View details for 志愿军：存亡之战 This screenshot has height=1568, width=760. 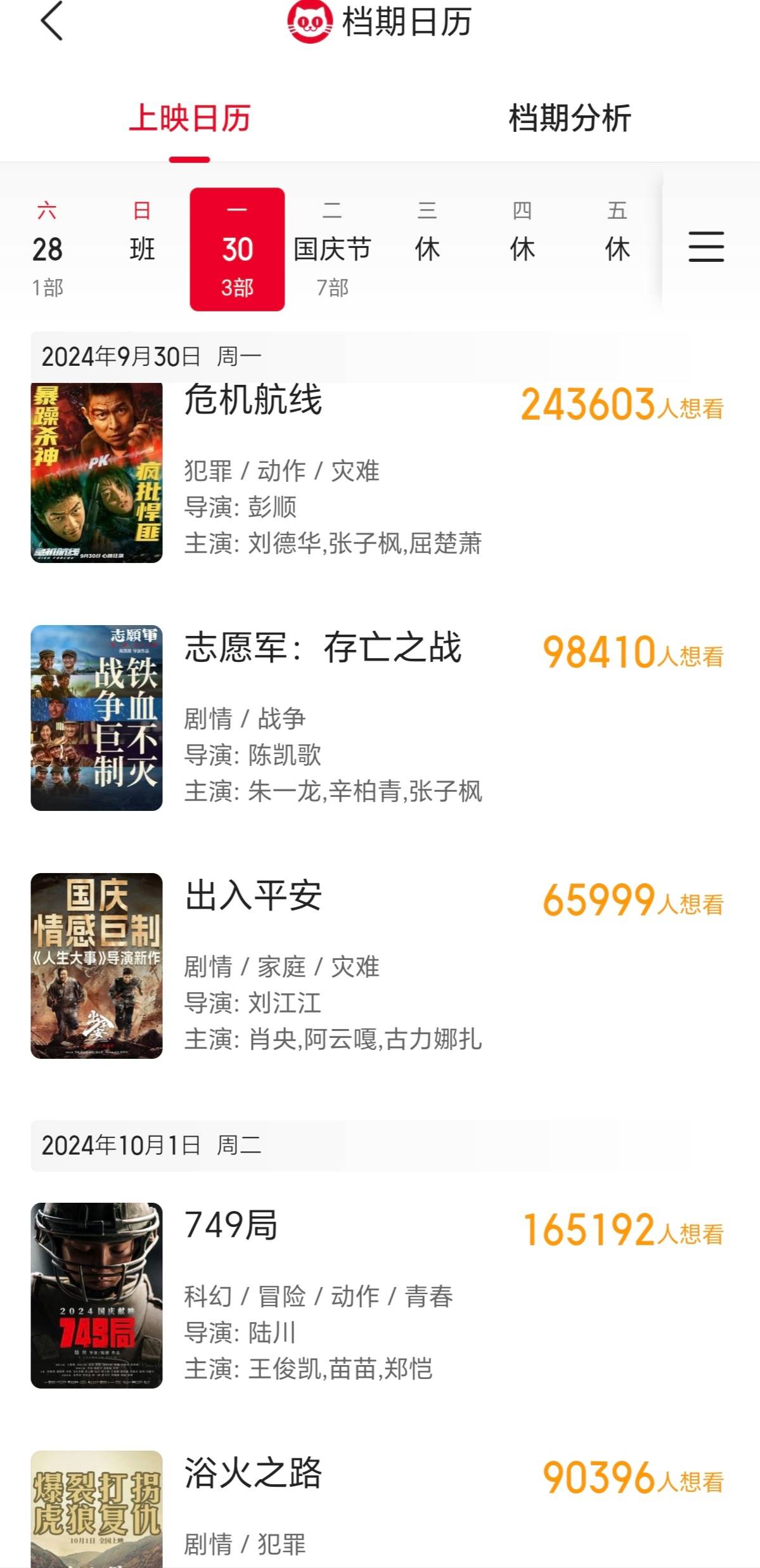click(323, 649)
